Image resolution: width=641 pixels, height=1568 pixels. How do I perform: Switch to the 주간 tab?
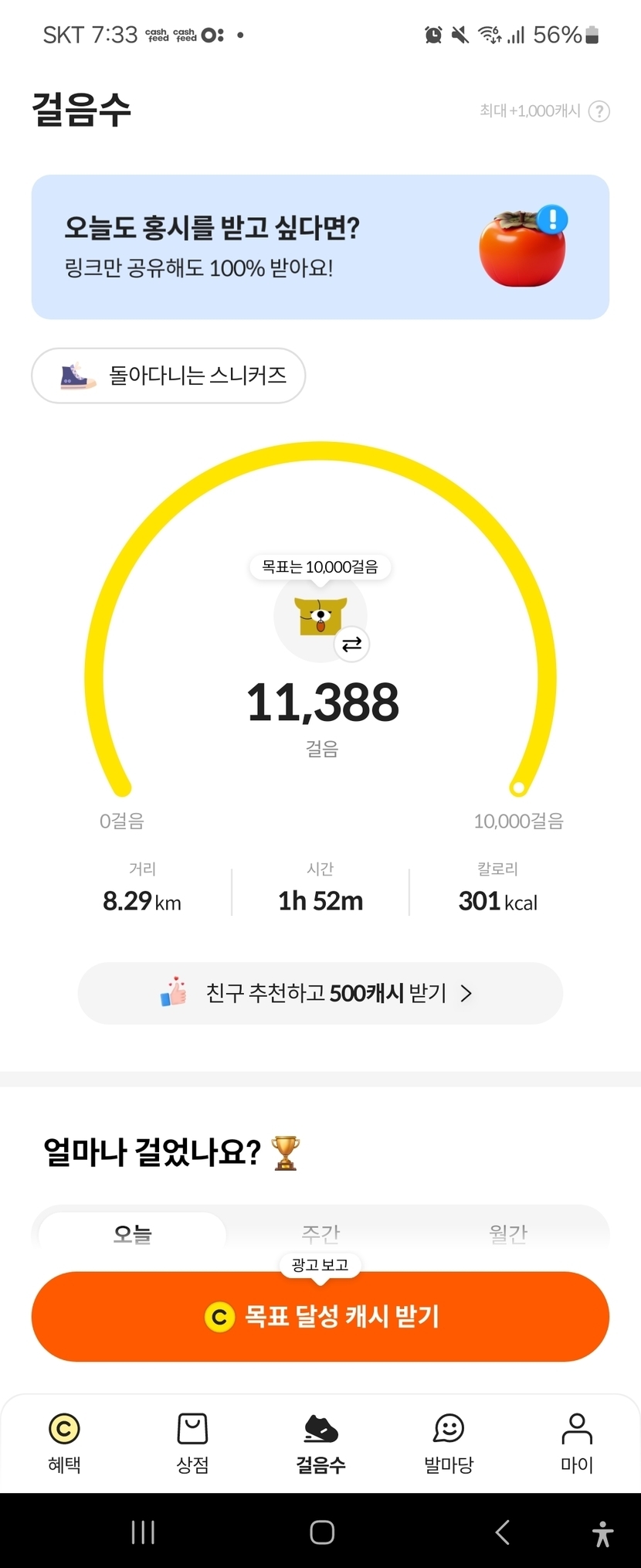pyautogui.click(x=320, y=1233)
